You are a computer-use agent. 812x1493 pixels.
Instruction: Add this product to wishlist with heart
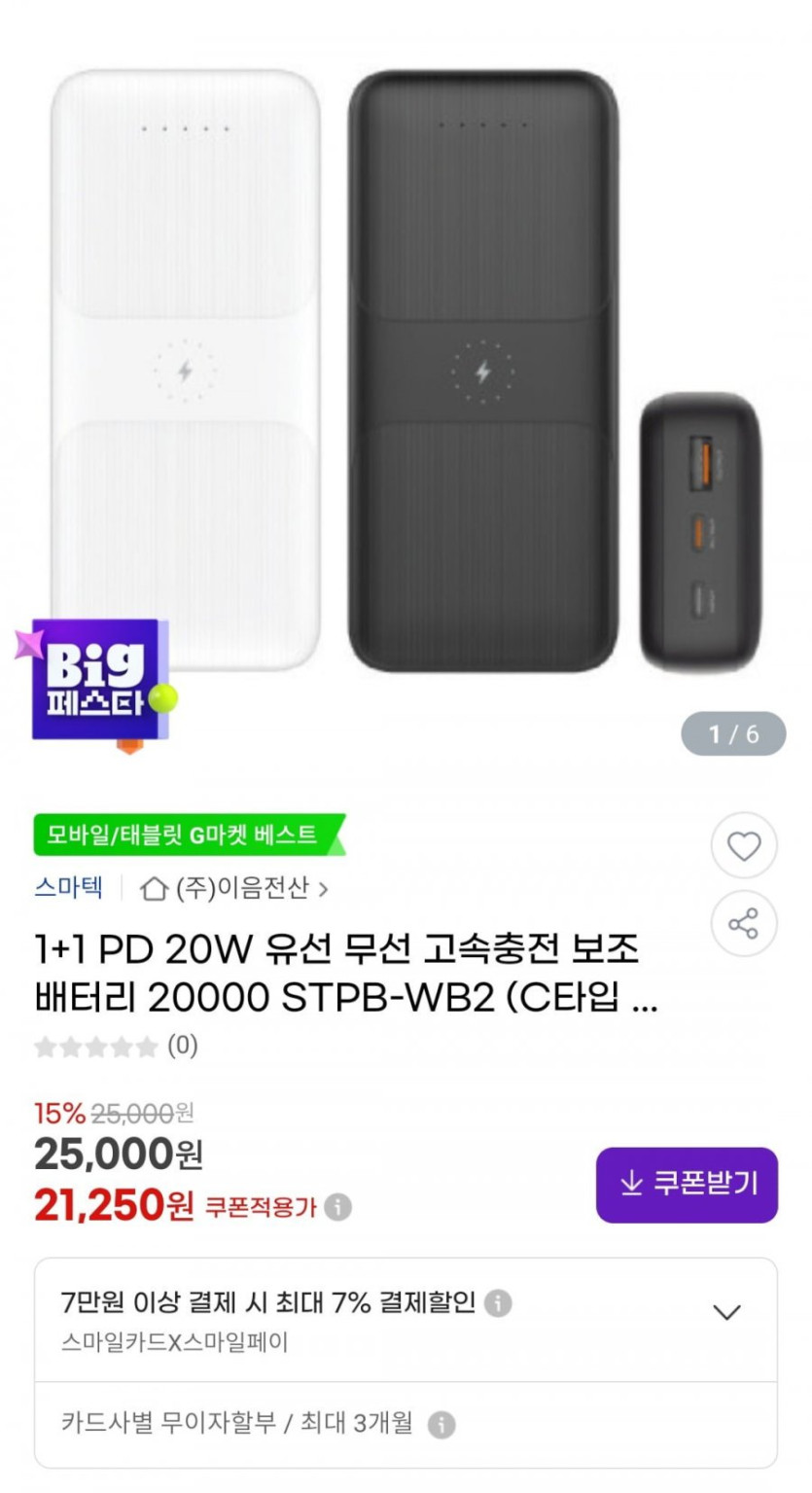[744, 846]
